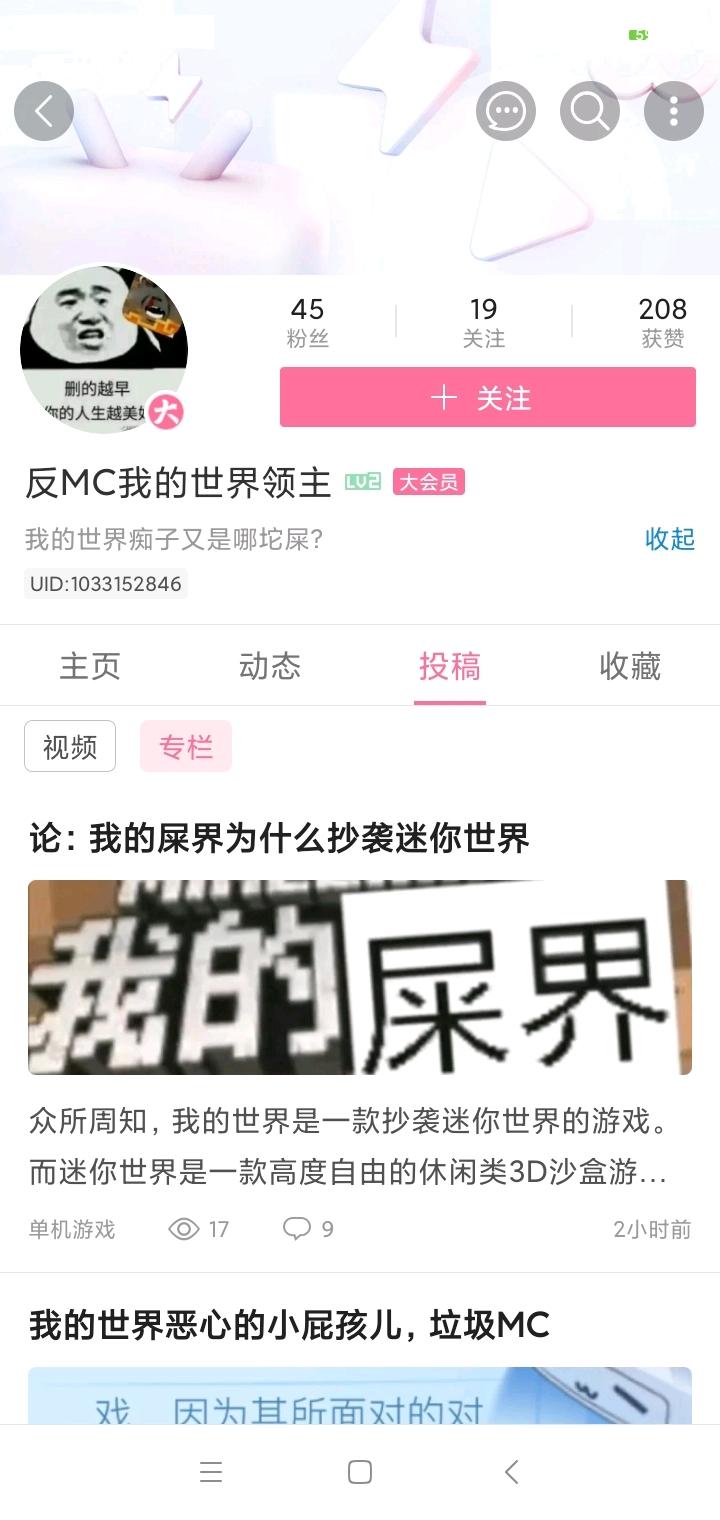The height and width of the screenshot is (1520, 720).
Task: Switch to the 收藏 tab
Action: coord(629,666)
